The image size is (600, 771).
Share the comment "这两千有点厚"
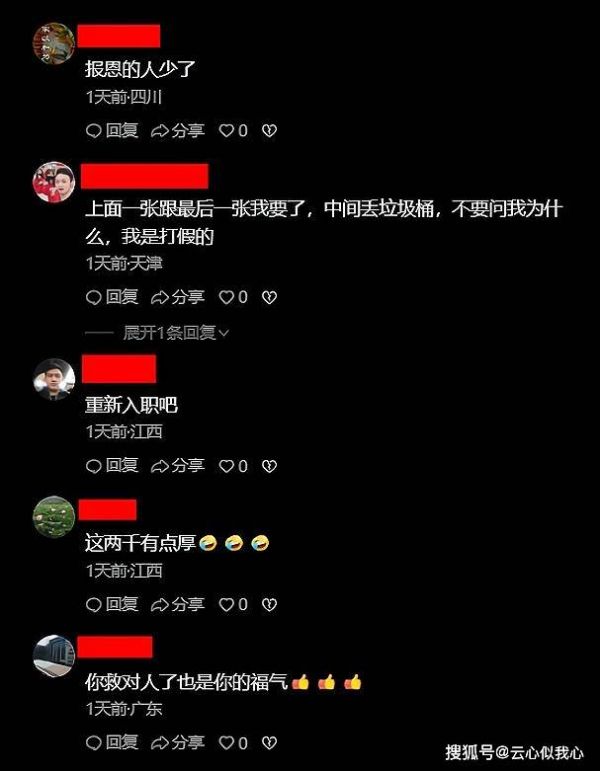point(177,604)
